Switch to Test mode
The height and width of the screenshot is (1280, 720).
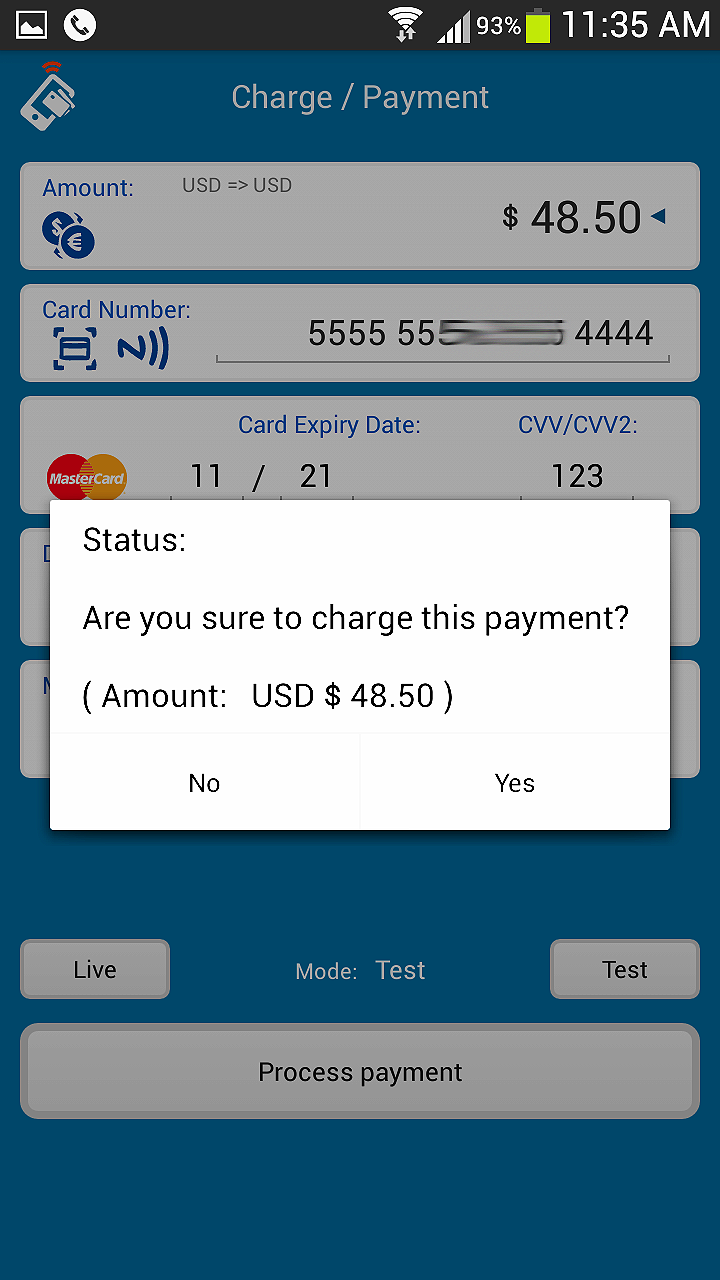tap(624, 969)
